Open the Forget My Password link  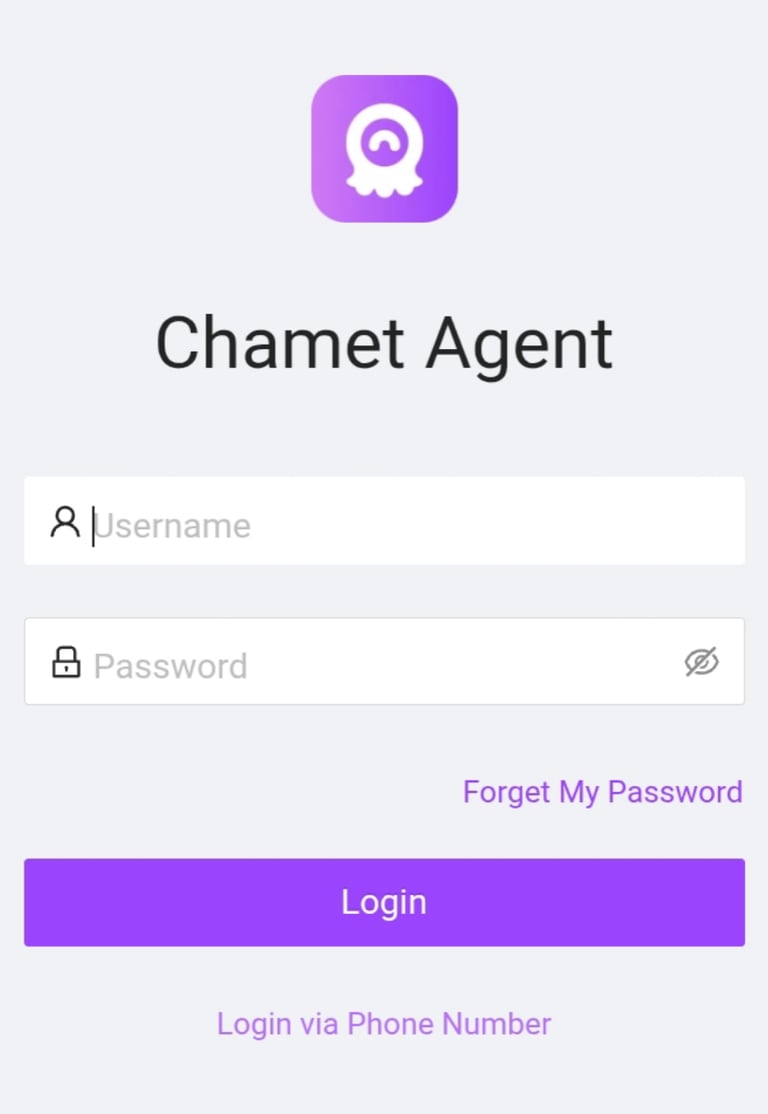(x=602, y=792)
